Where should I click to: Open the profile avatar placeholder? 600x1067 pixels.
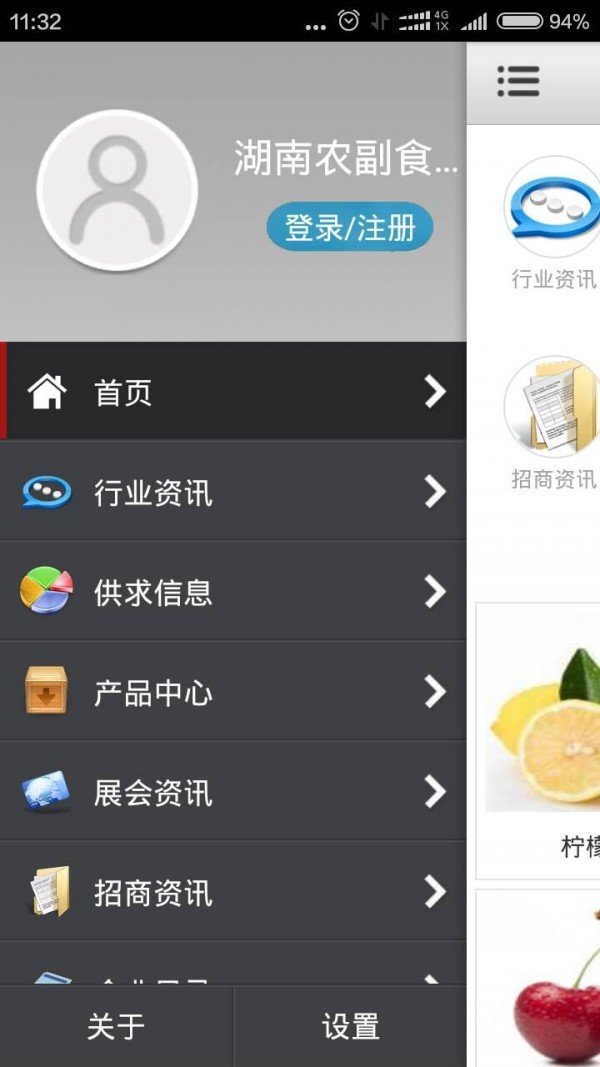point(117,190)
